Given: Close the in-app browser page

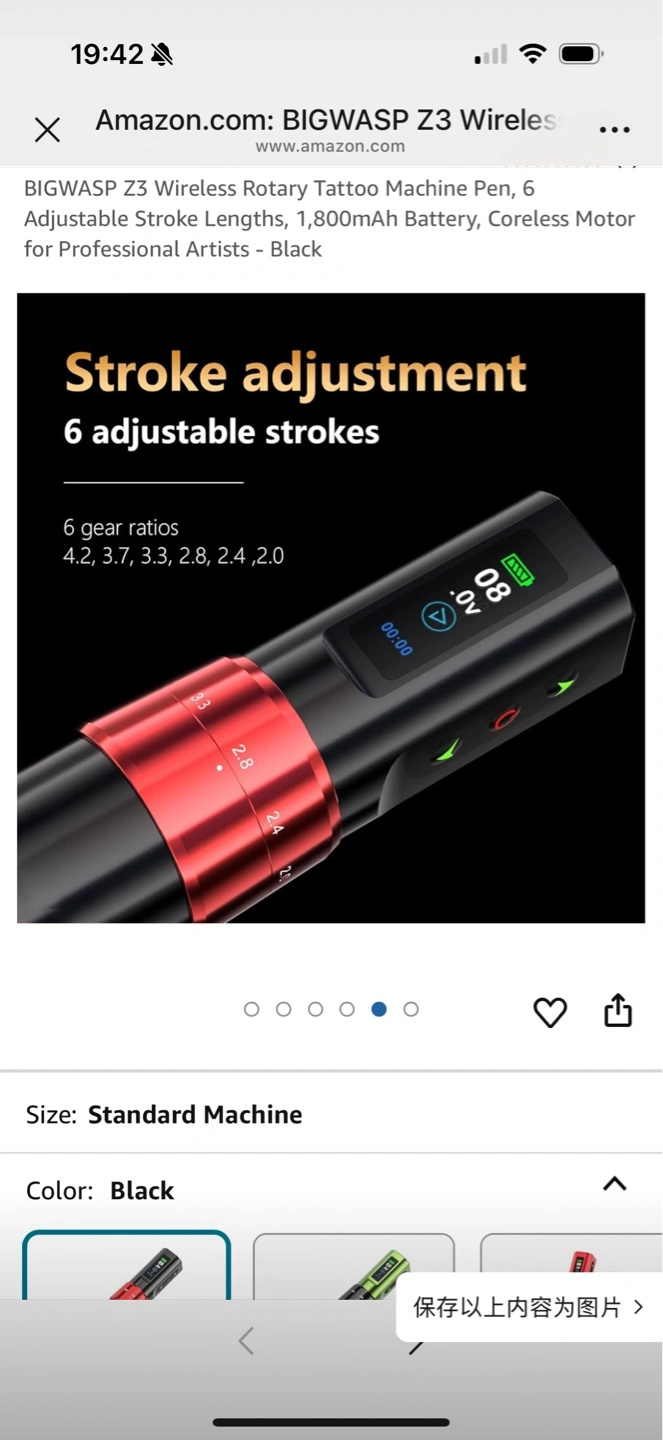Looking at the screenshot, I should (47, 130).
